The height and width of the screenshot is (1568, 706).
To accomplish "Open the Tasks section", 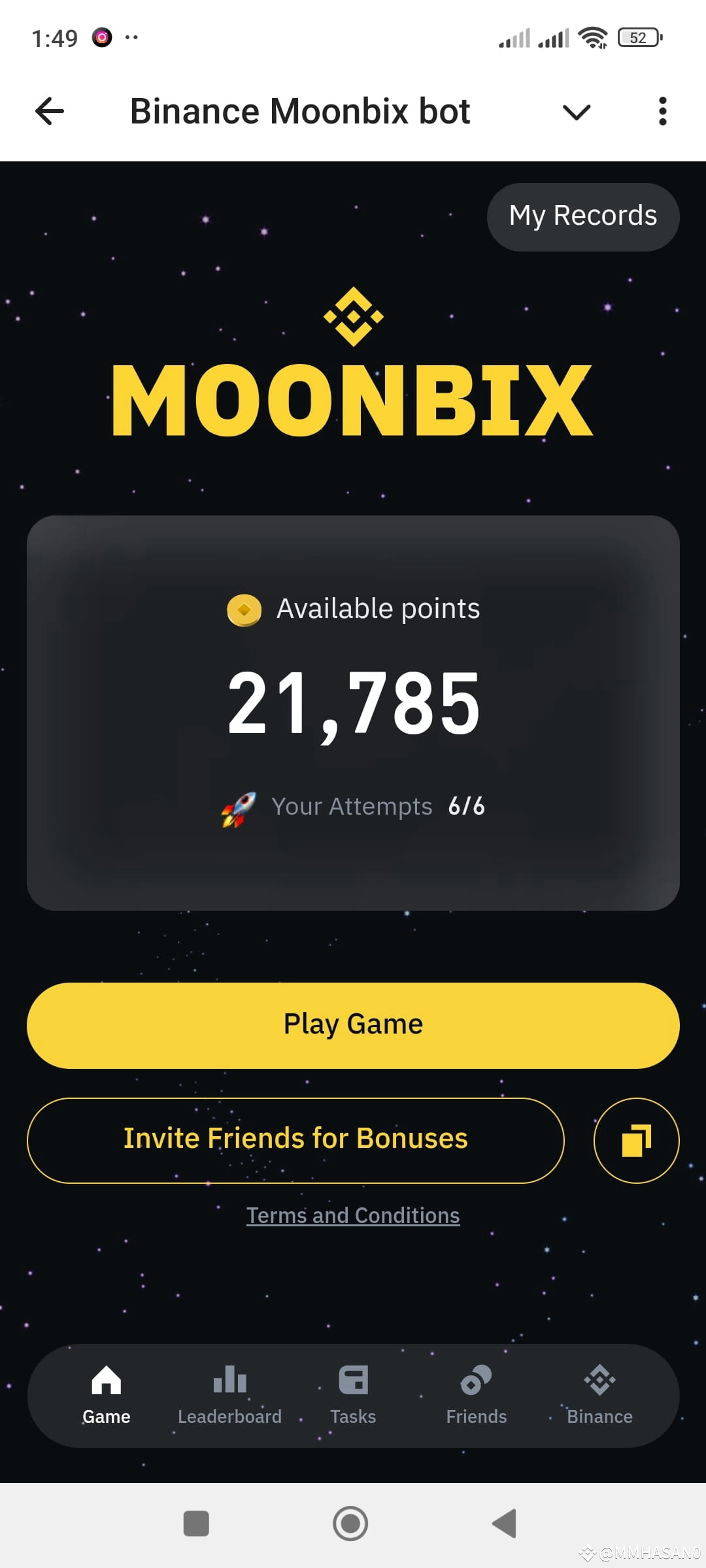I will point(353,1392).
